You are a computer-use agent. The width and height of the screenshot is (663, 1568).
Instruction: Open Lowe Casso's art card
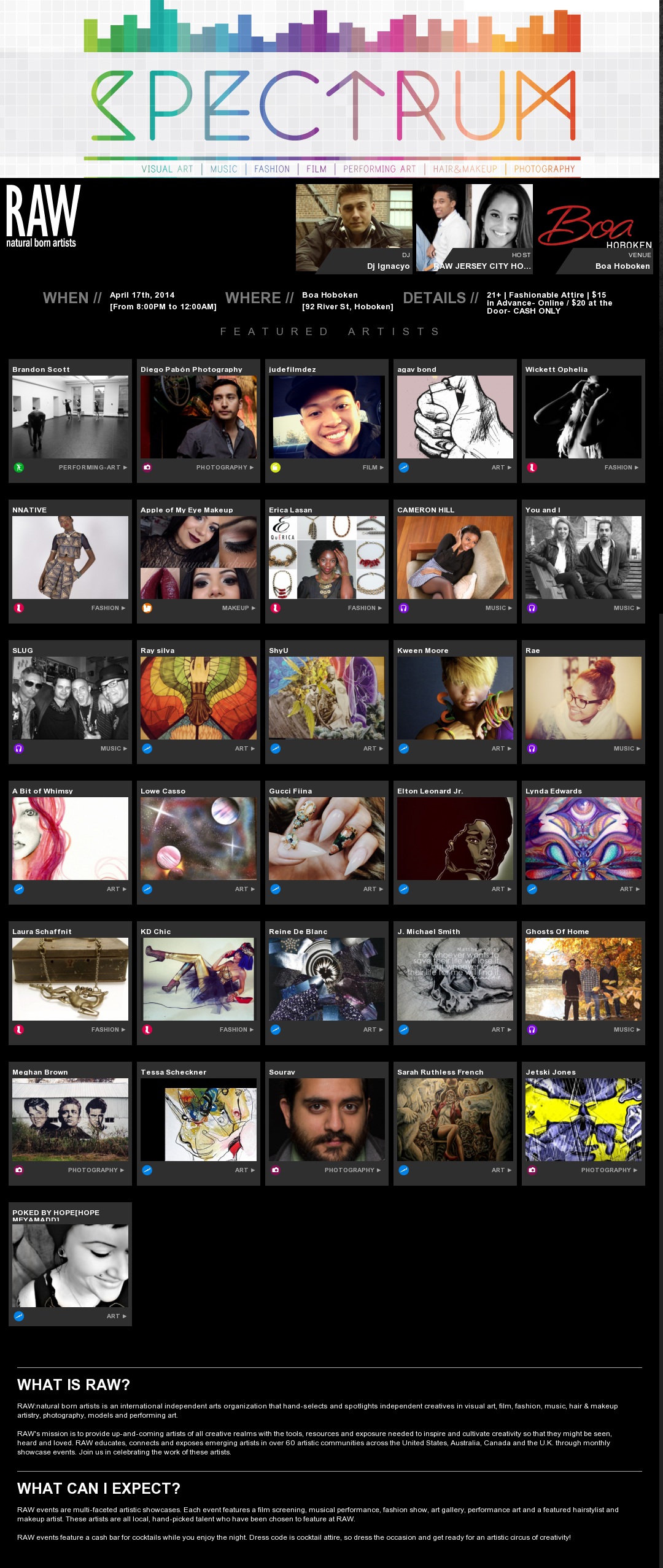198,839
